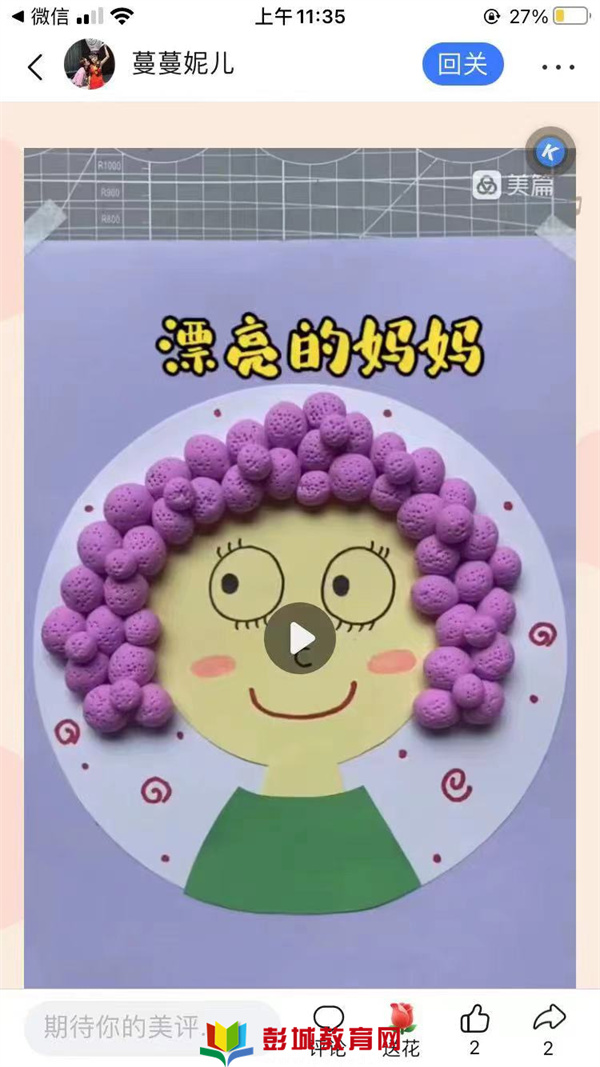Share this post via arrow icon
The image size is (600, 1067).
point(548,1019)
